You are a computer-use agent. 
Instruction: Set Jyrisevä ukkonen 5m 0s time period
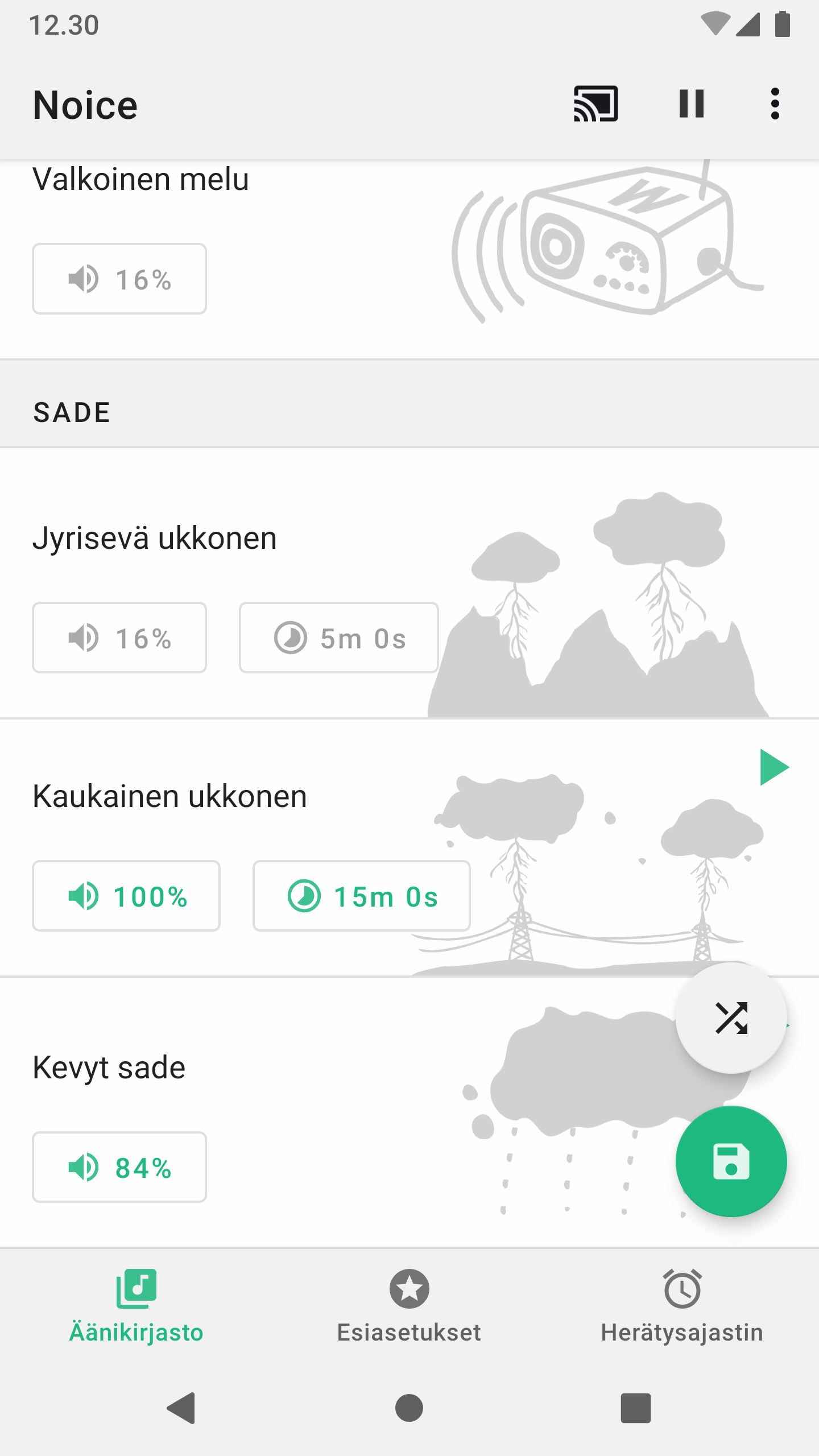coord(339,638)
